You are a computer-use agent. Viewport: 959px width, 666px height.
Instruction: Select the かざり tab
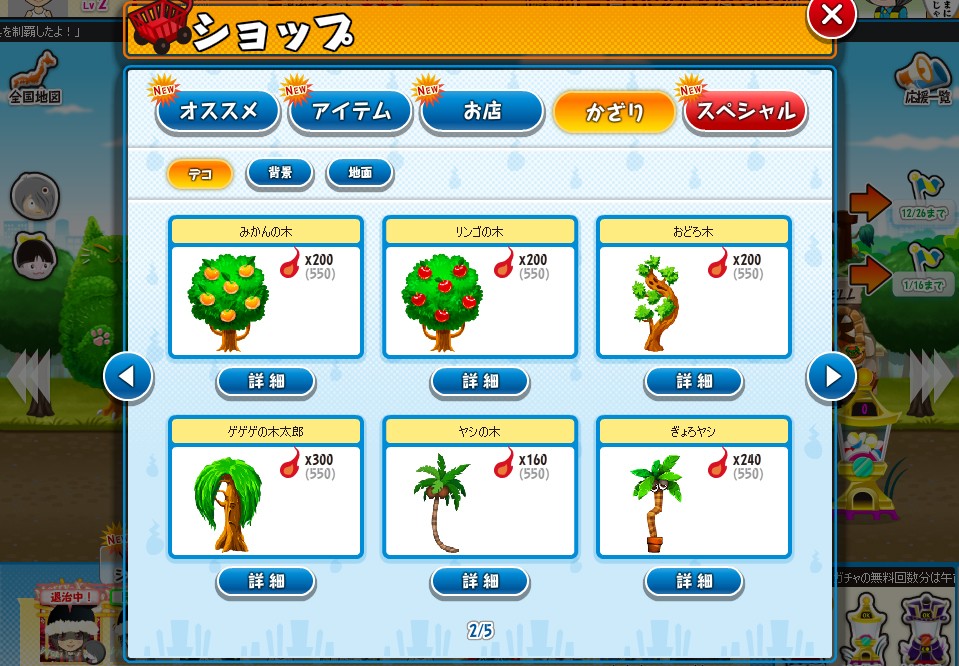pyautogui.click(x=614, y=112)
